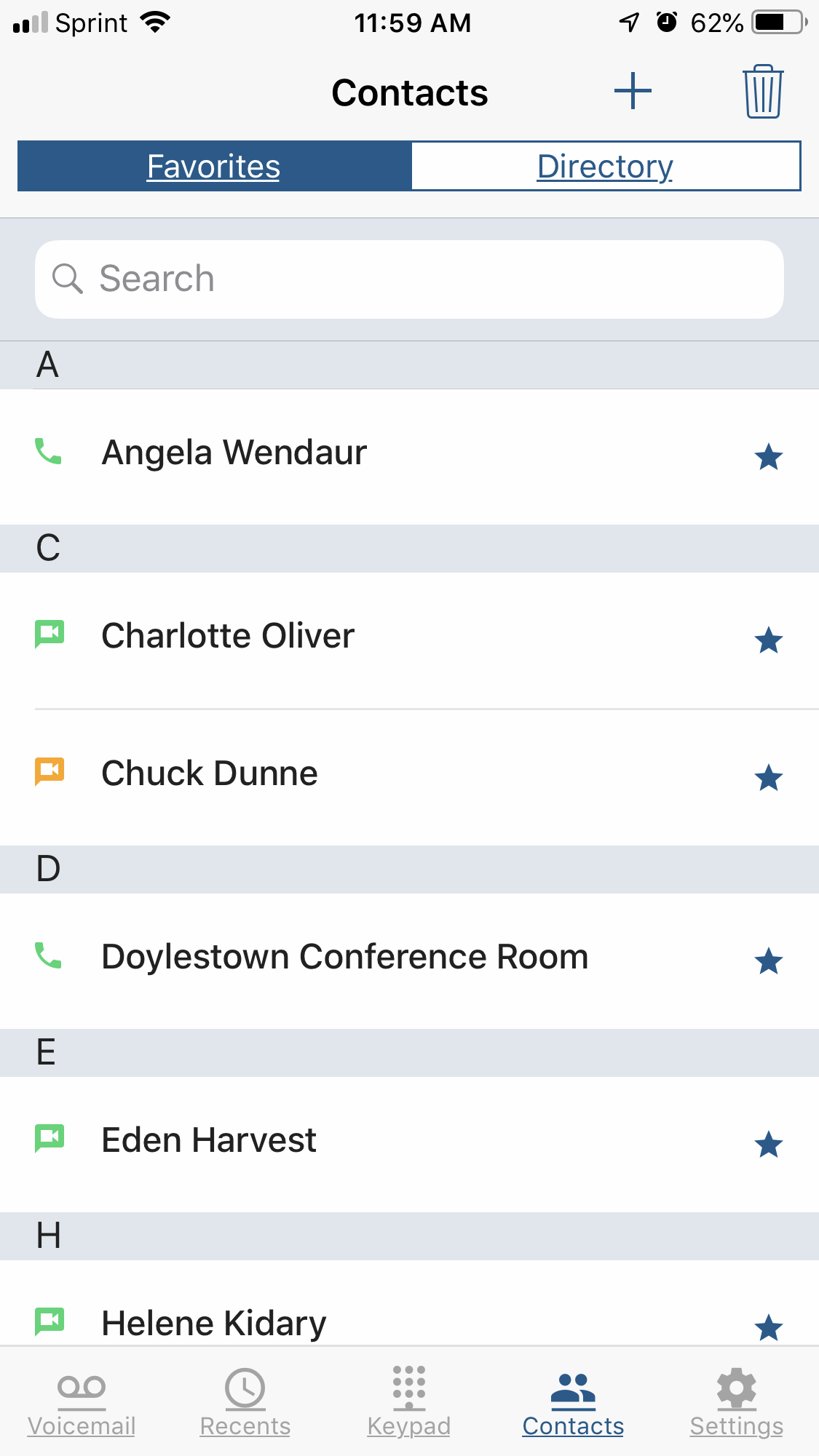Go to the Voicemail tab
819x1456 pixels.
pos(82,1403)
